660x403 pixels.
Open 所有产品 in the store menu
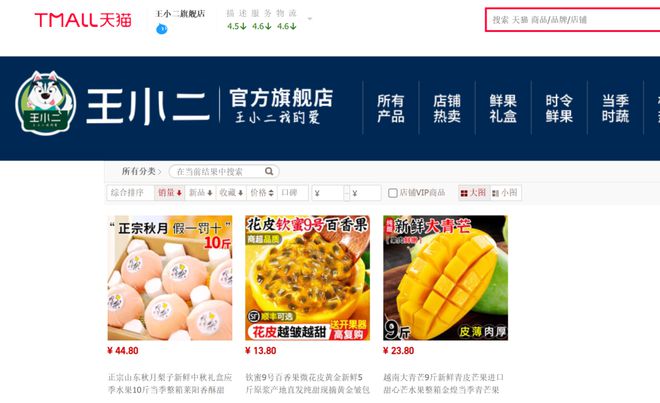(390, 108)
